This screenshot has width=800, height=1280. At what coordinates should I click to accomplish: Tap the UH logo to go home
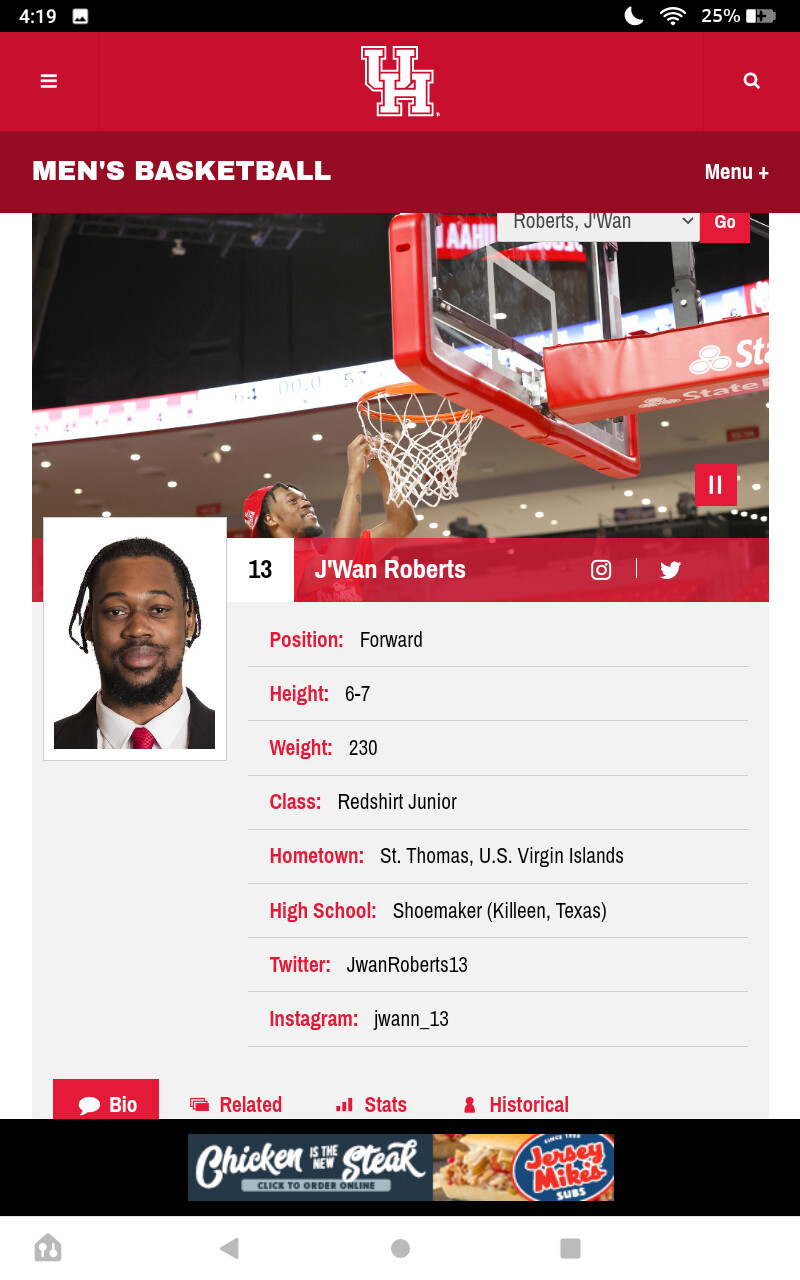pyautogui.click(x=400, y=81)
